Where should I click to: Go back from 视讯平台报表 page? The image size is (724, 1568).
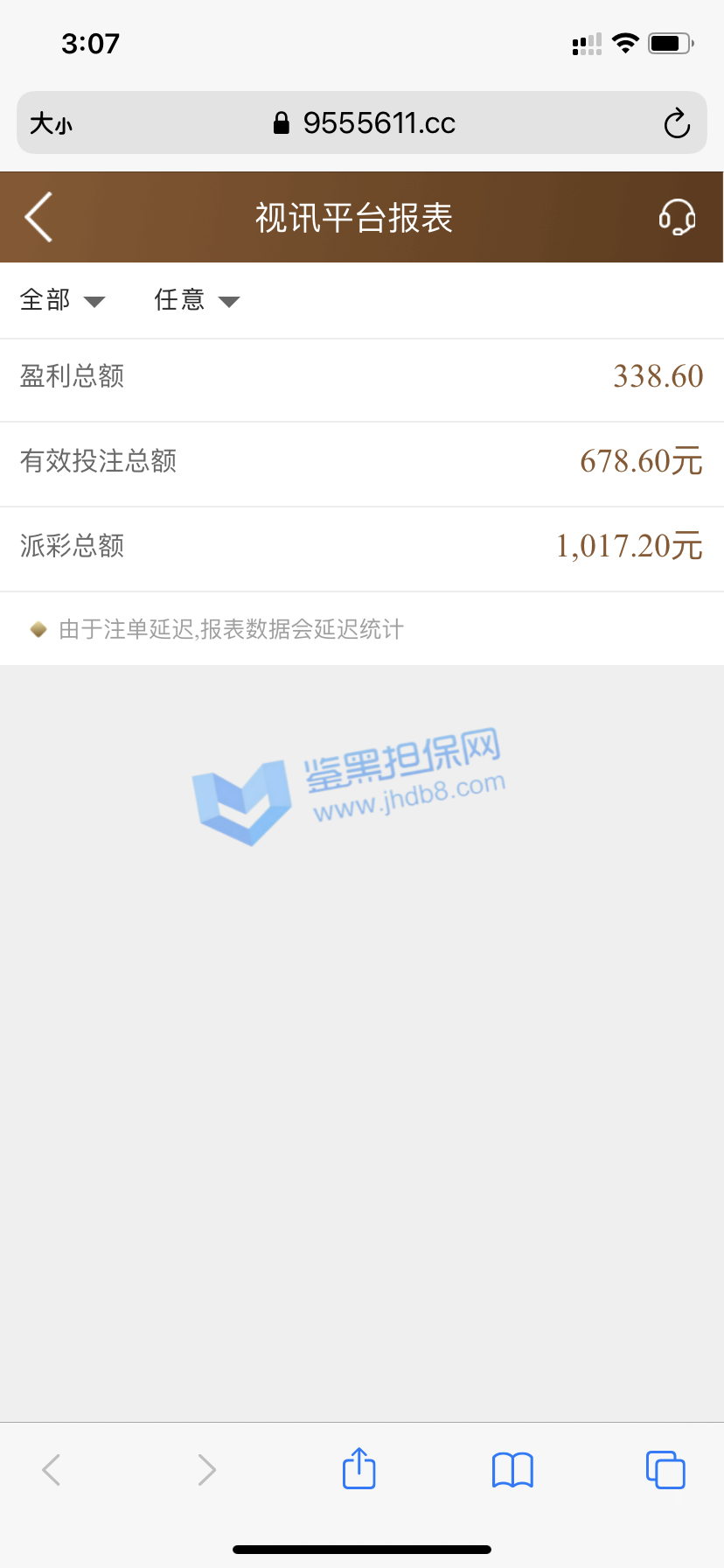coord(39,217)
